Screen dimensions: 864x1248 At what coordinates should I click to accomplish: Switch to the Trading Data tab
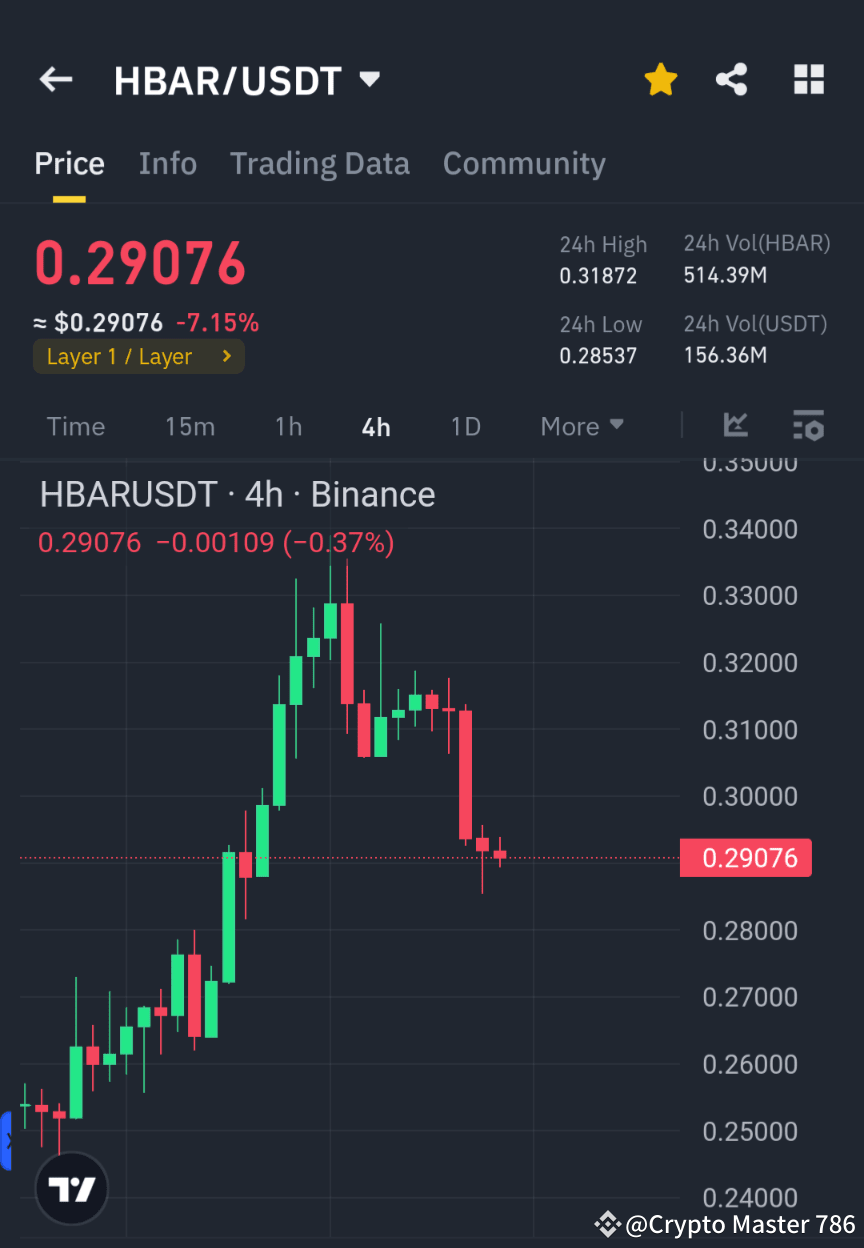point(320,163)
